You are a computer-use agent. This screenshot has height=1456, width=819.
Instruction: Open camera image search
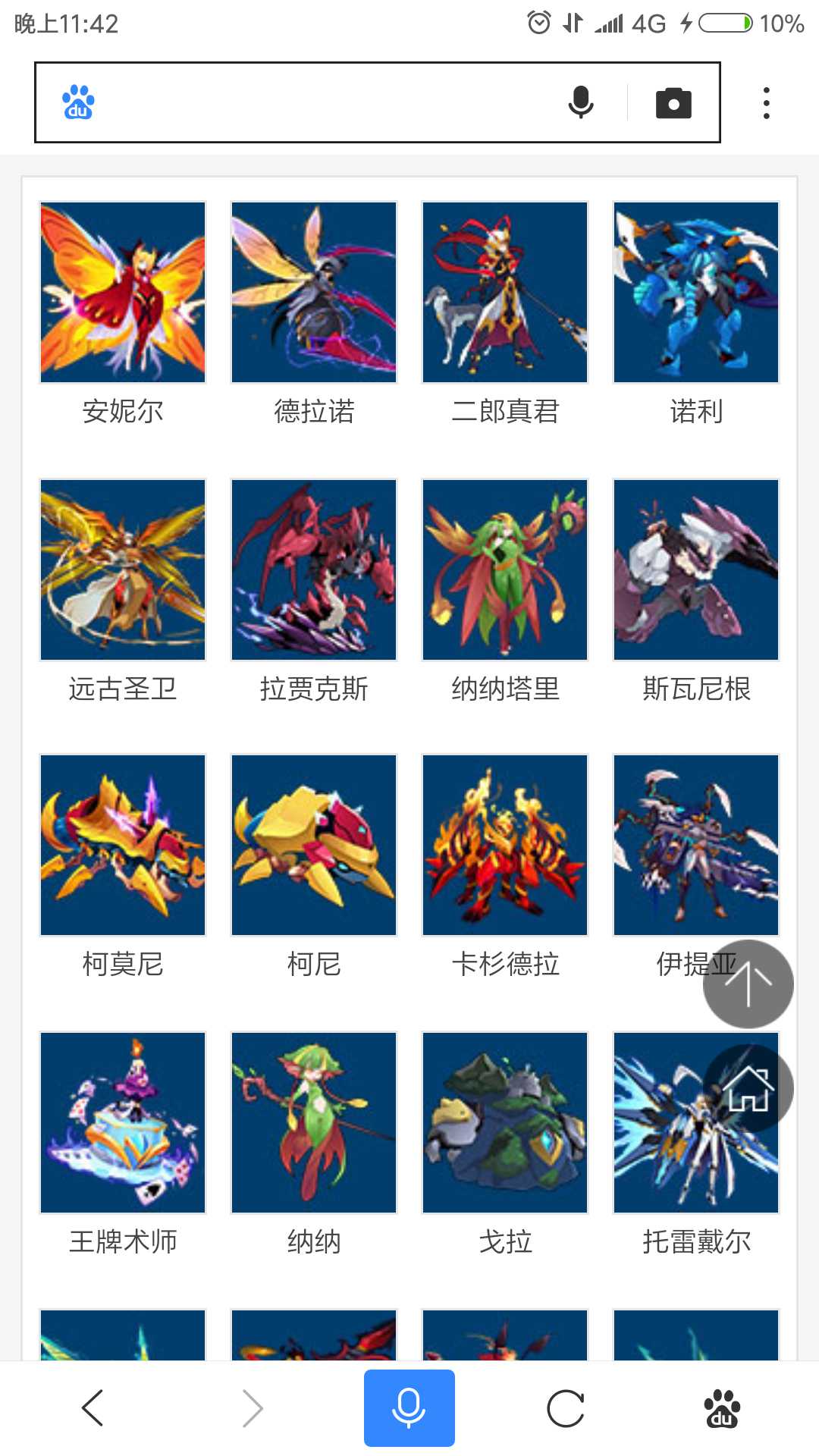(673, 103)
